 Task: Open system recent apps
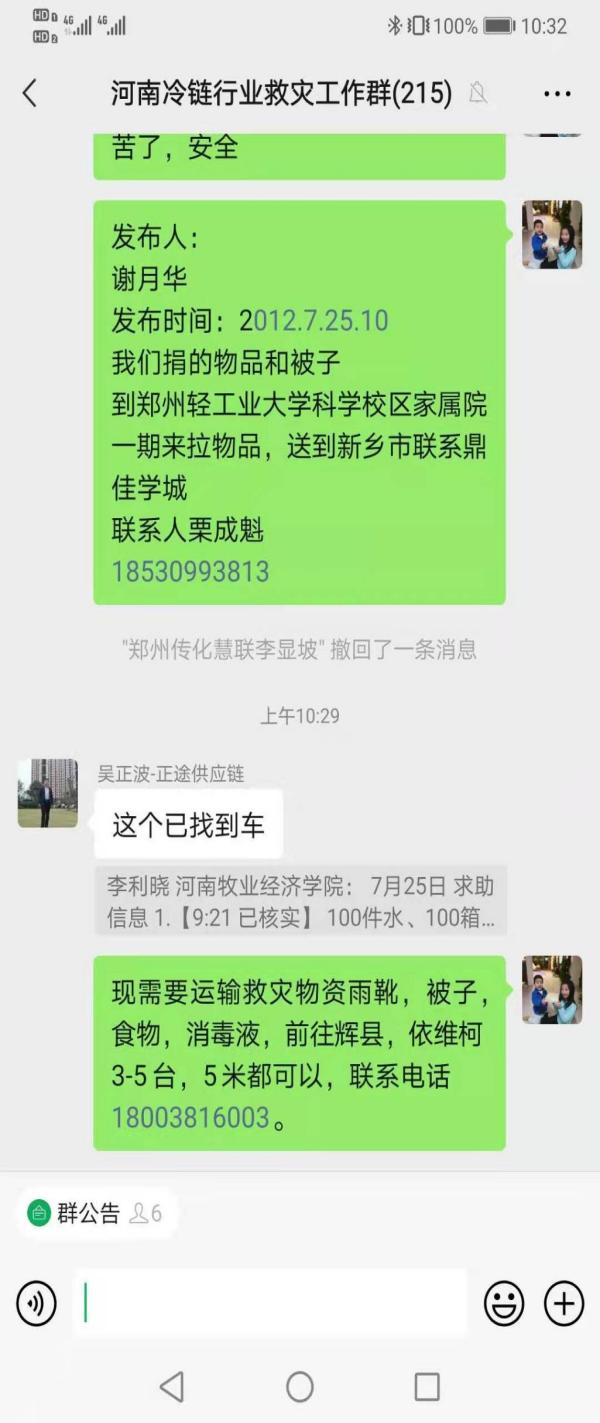point(427,1386)
